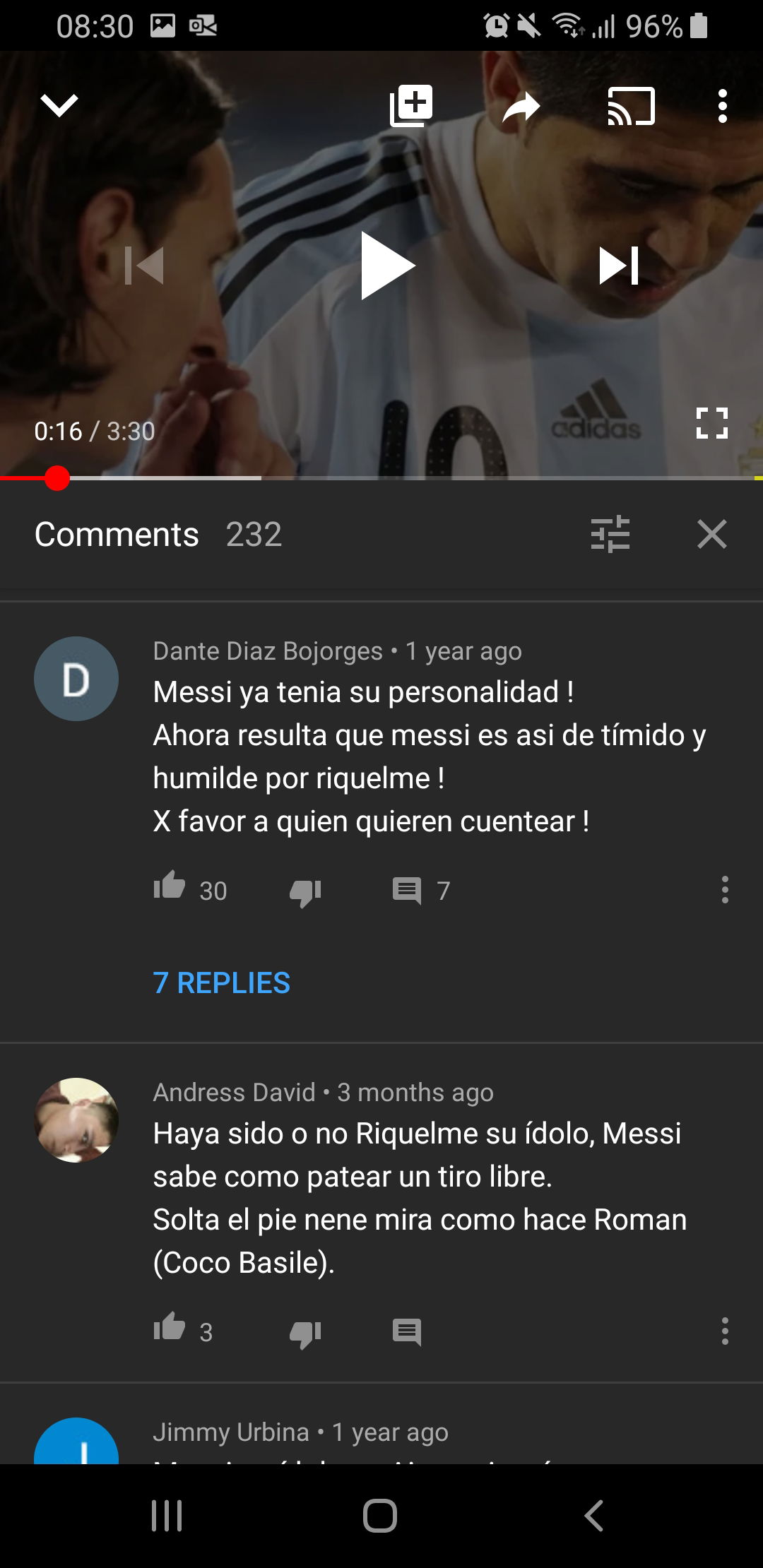This screenshot has width=763, height=1568.
Task: Sort comments with the filter icon
Action: tap(610, 534)
